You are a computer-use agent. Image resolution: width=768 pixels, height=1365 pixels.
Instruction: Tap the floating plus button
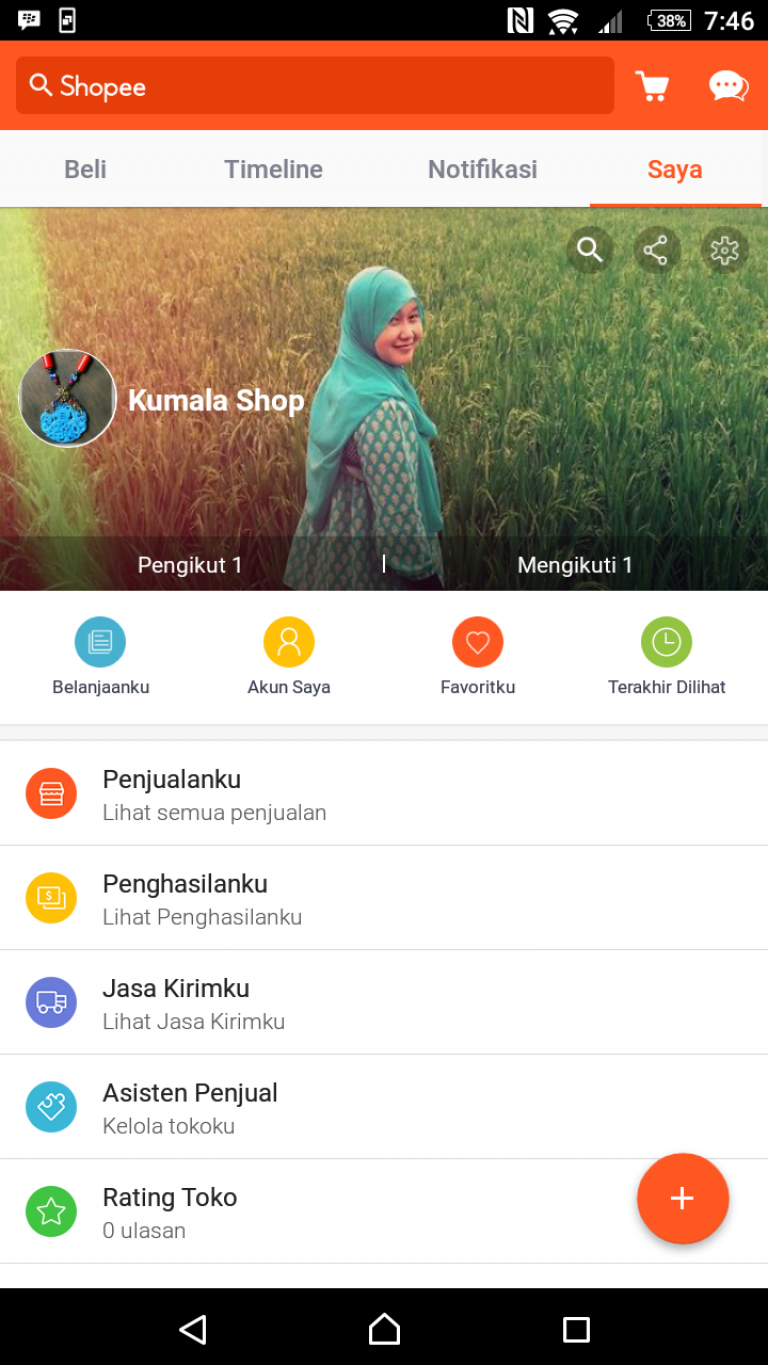tap(683, 1198)
